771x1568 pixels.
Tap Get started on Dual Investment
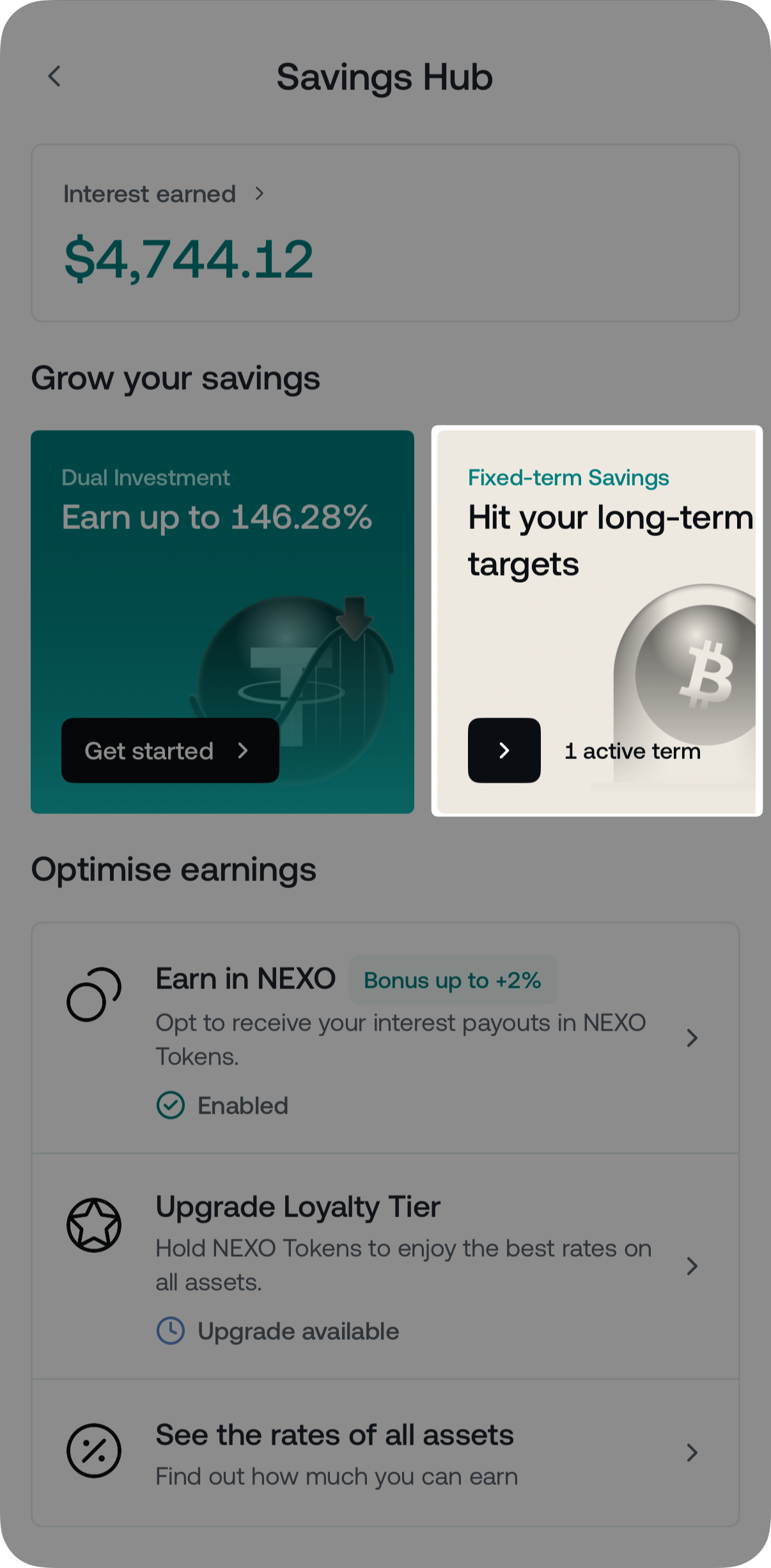[169, 751]
